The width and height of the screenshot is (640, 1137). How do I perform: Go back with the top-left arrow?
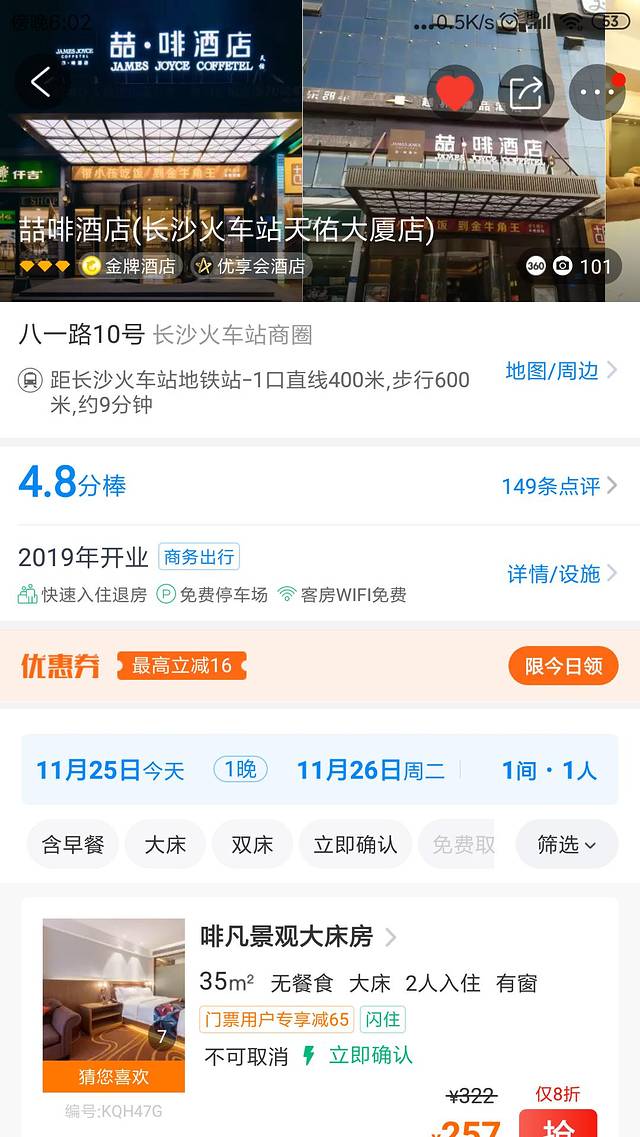tap(41, 83)
